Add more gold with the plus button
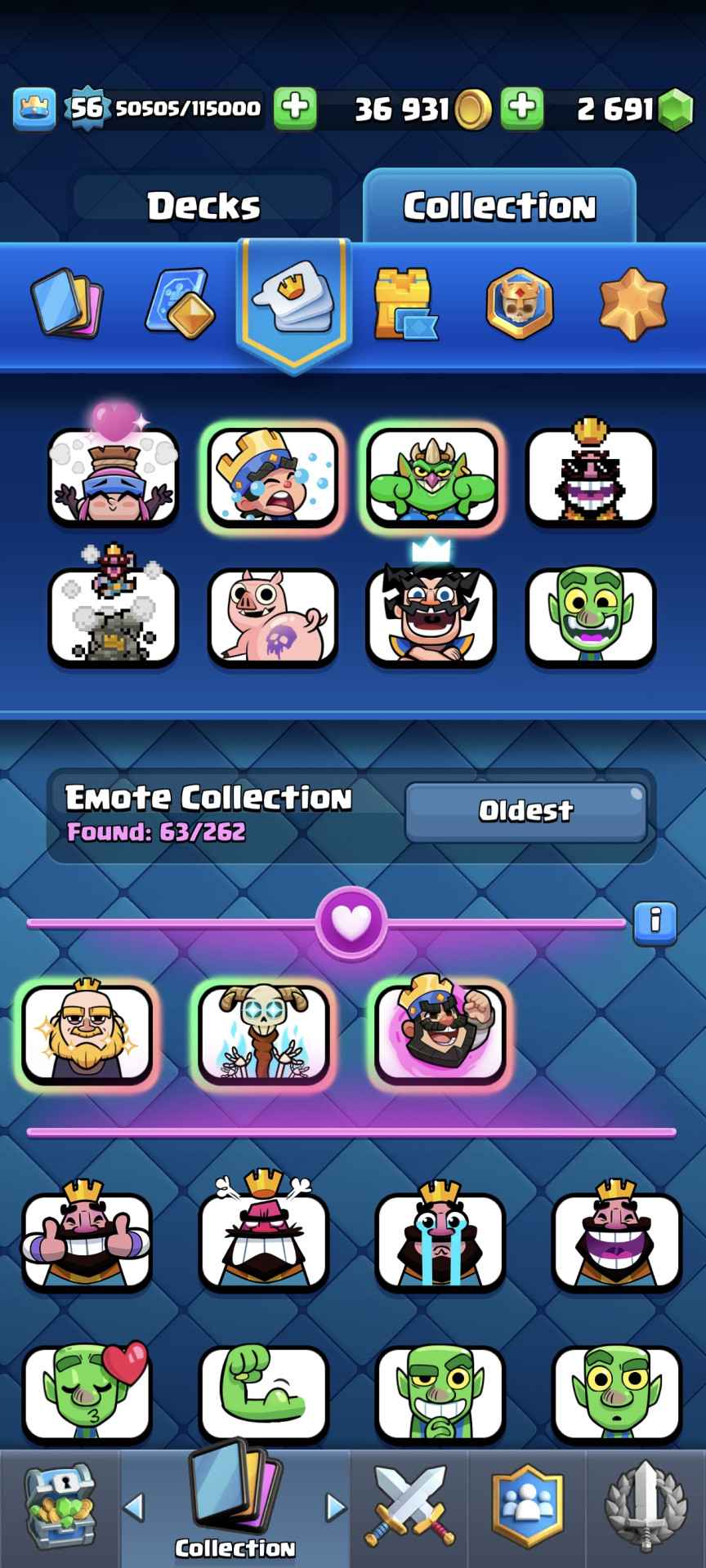706x1568 pixels. [521, 107]
